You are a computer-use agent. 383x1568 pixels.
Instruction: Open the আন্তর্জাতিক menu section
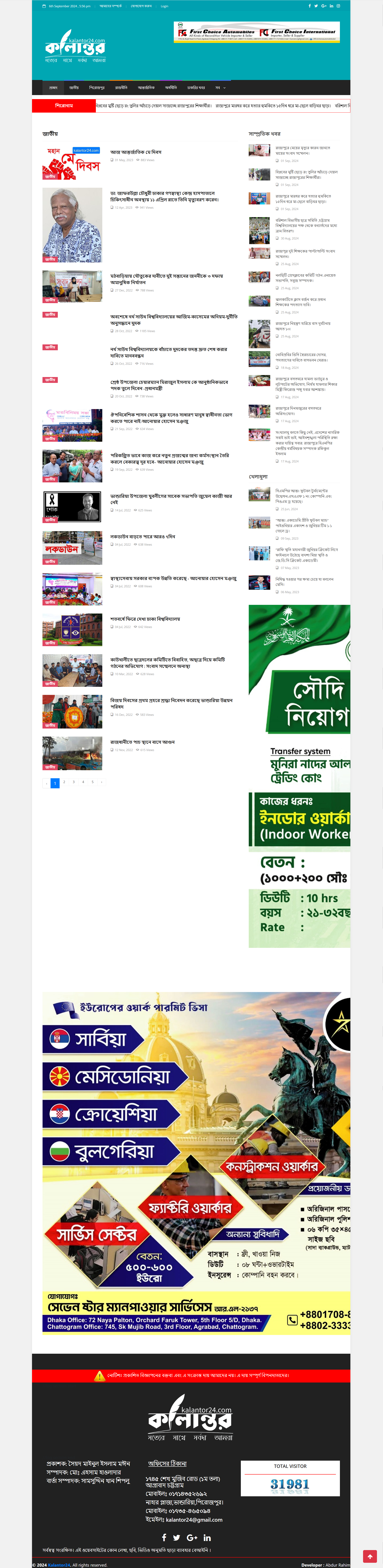point(146,88)
